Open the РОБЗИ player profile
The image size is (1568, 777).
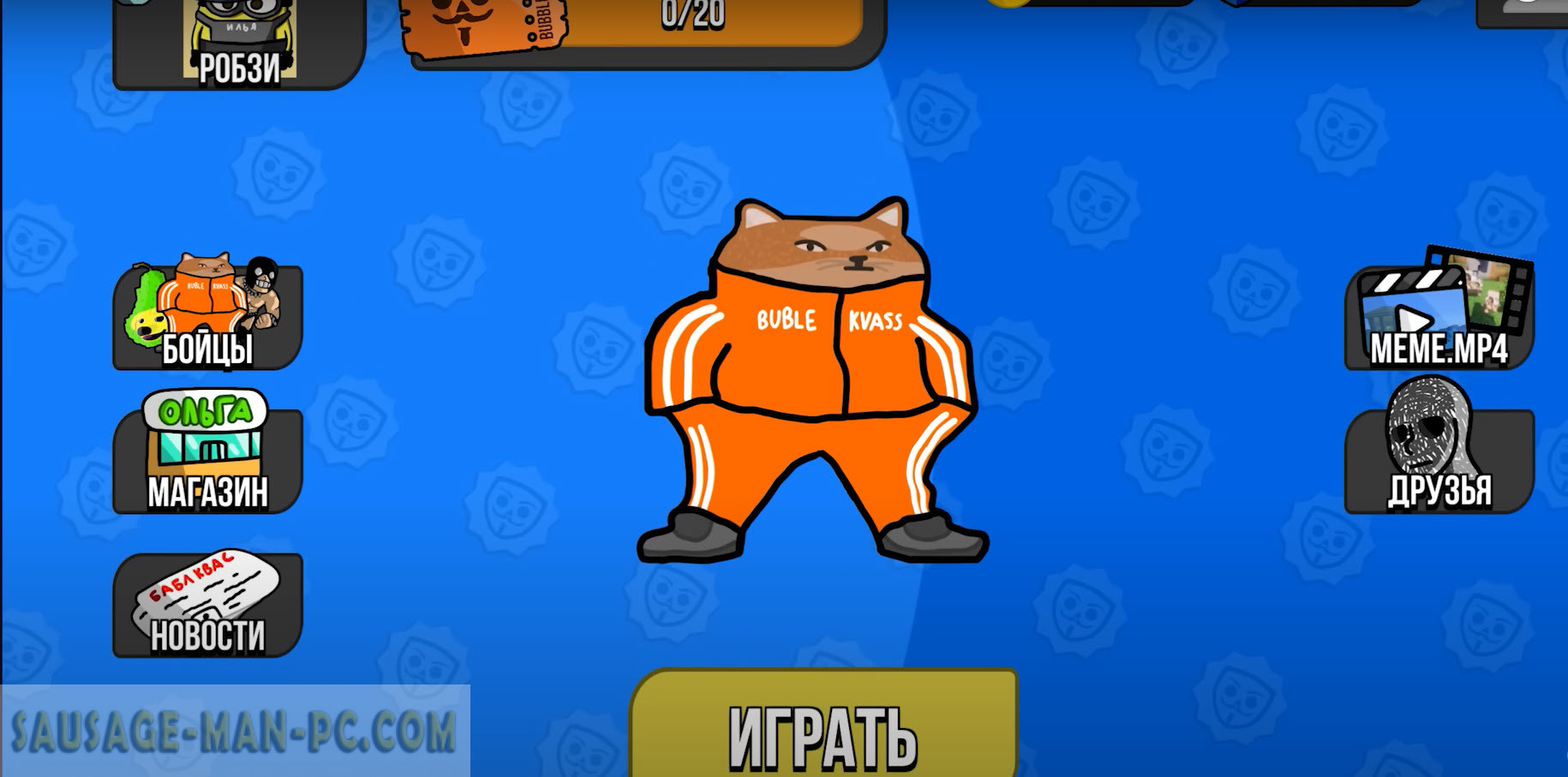point(239,43)
